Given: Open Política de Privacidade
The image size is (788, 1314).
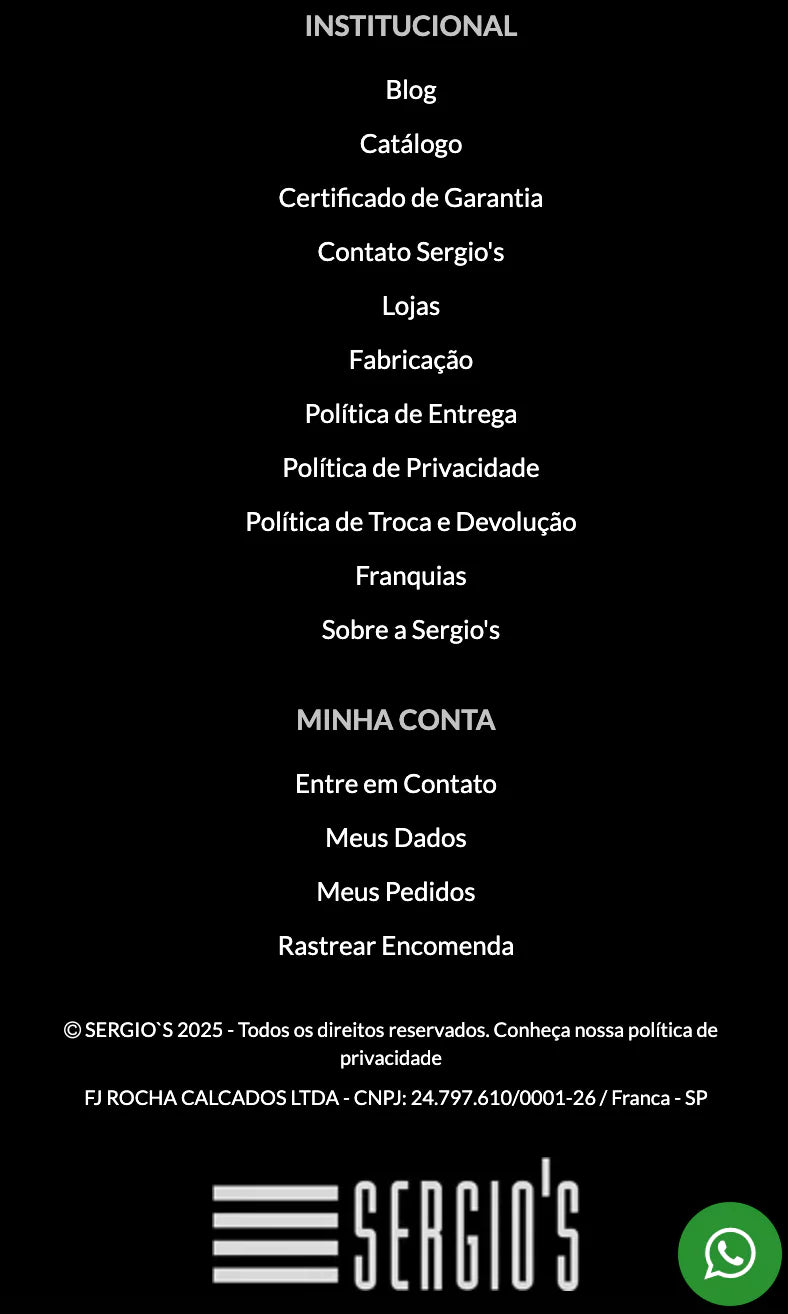Looking at the screenshot, I should (411, 468).
